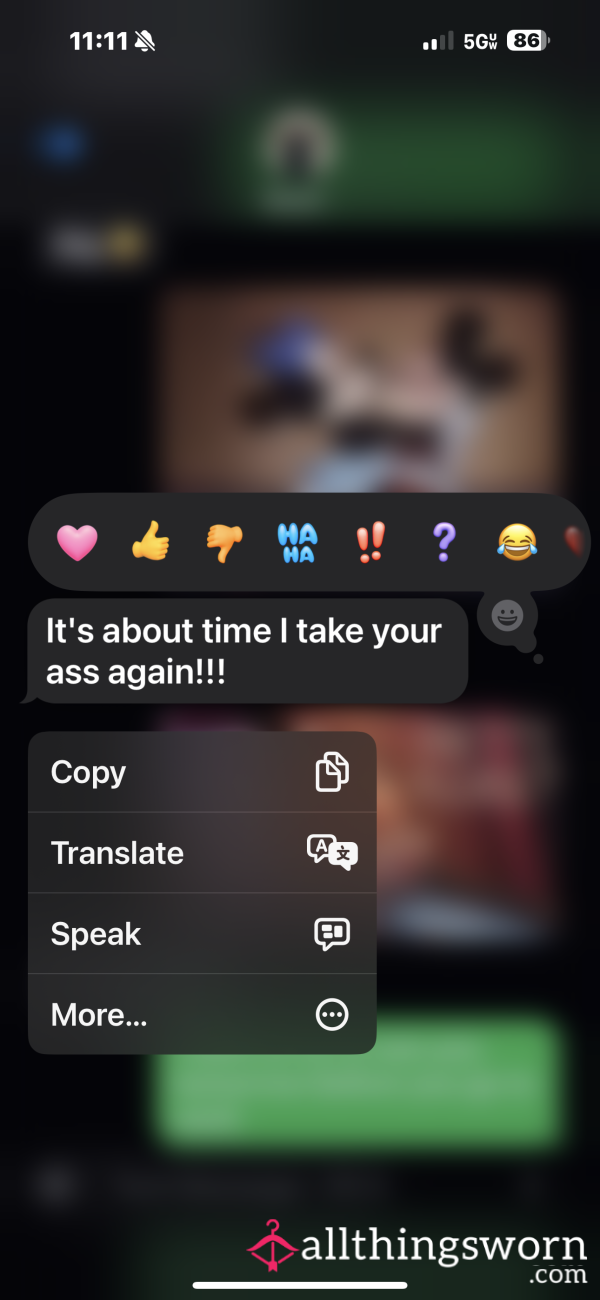Viewport: 600px width, 1300px height.
Task: React with the thumbs down tapback
Action: pos(224,542)
